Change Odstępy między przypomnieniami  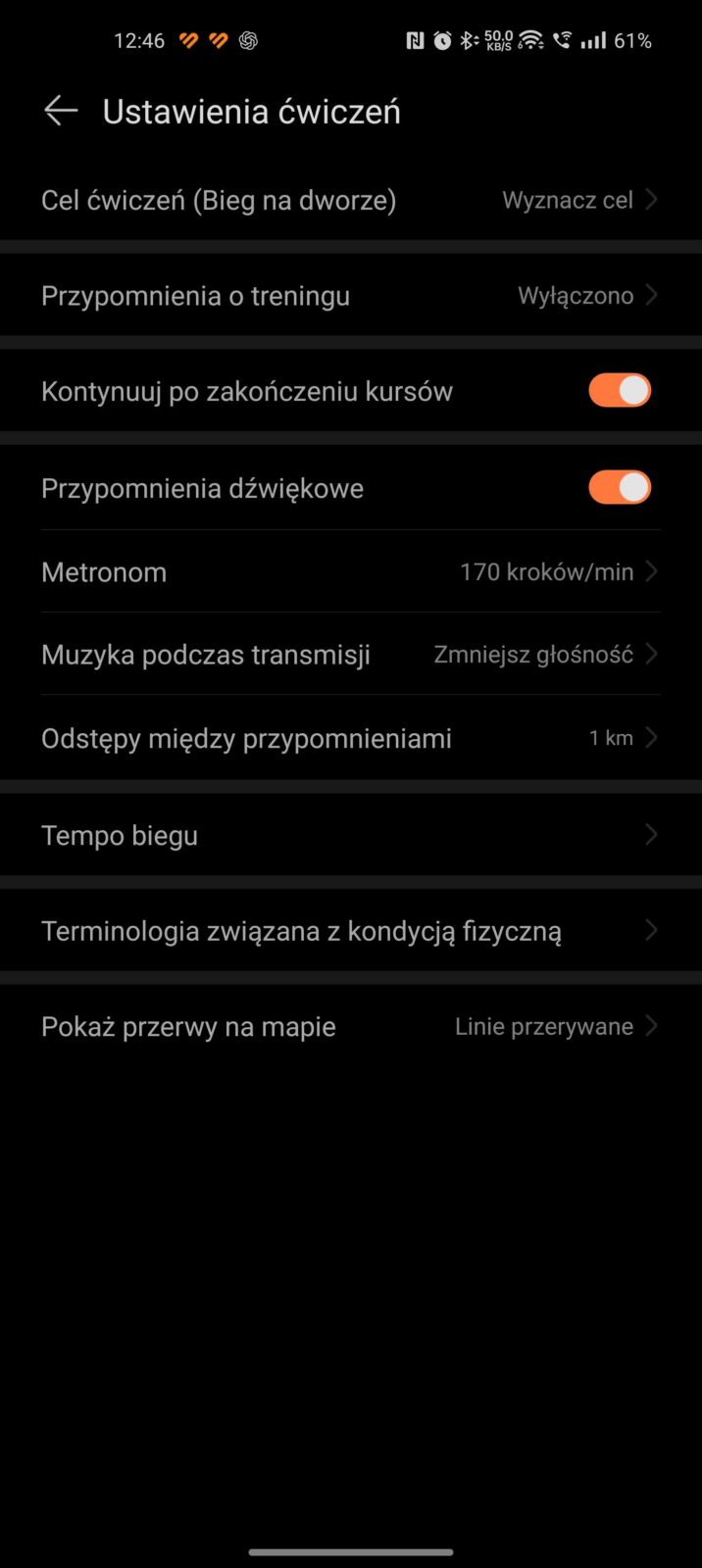click(350, 738)
